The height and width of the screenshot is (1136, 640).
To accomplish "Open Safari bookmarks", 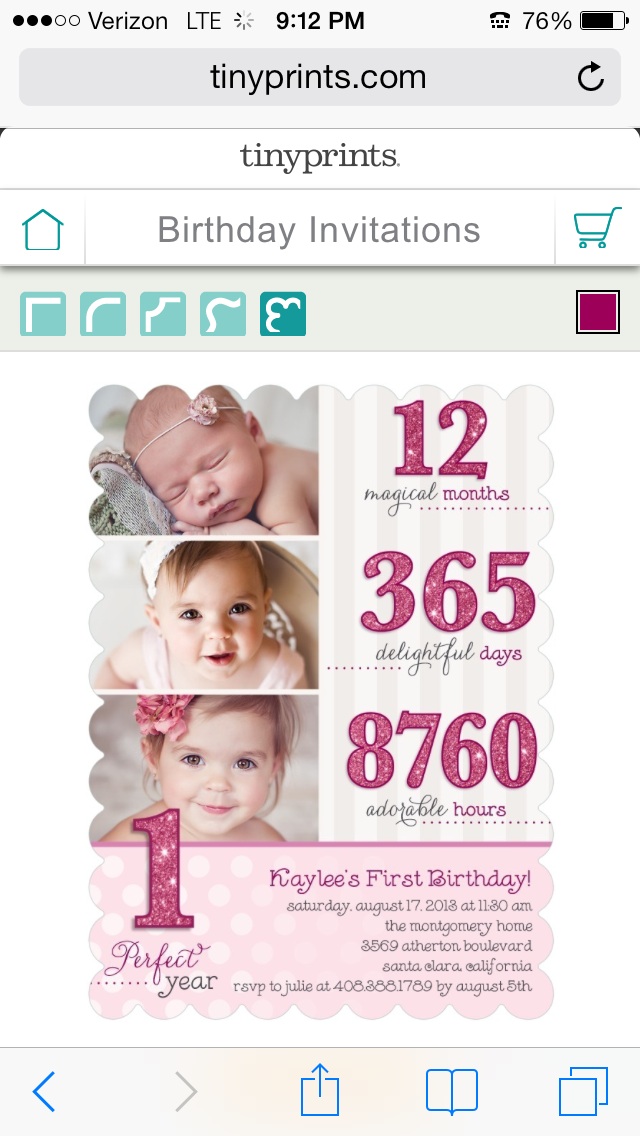I will pyautogui.click(x=452, y=1091).
